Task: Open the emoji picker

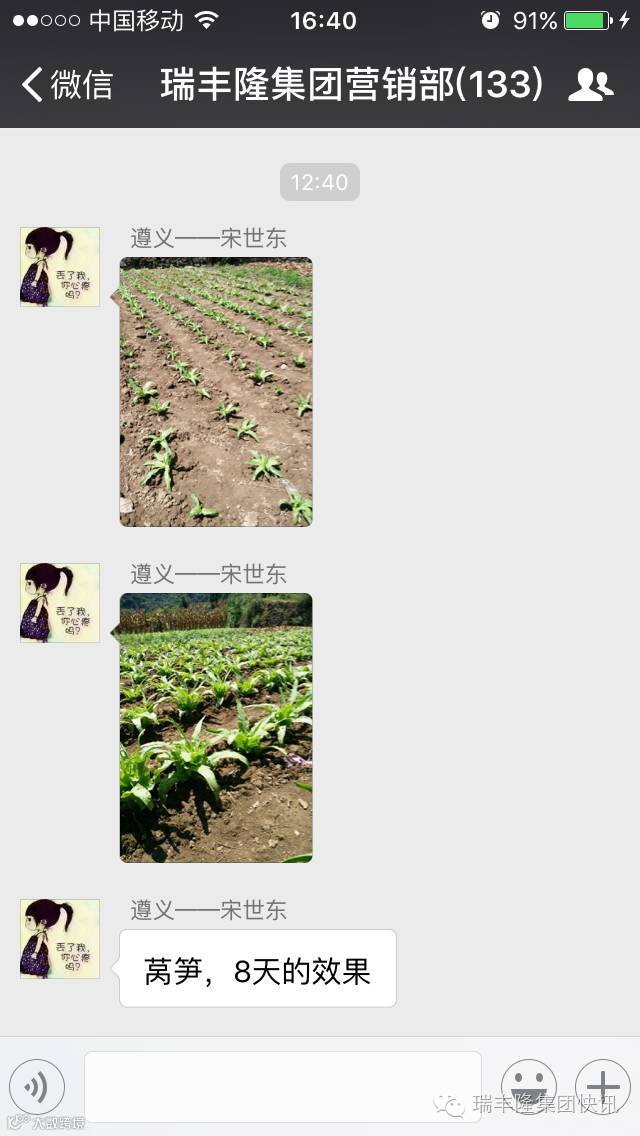Action: pyautogui.click(x=528, y=1086)
